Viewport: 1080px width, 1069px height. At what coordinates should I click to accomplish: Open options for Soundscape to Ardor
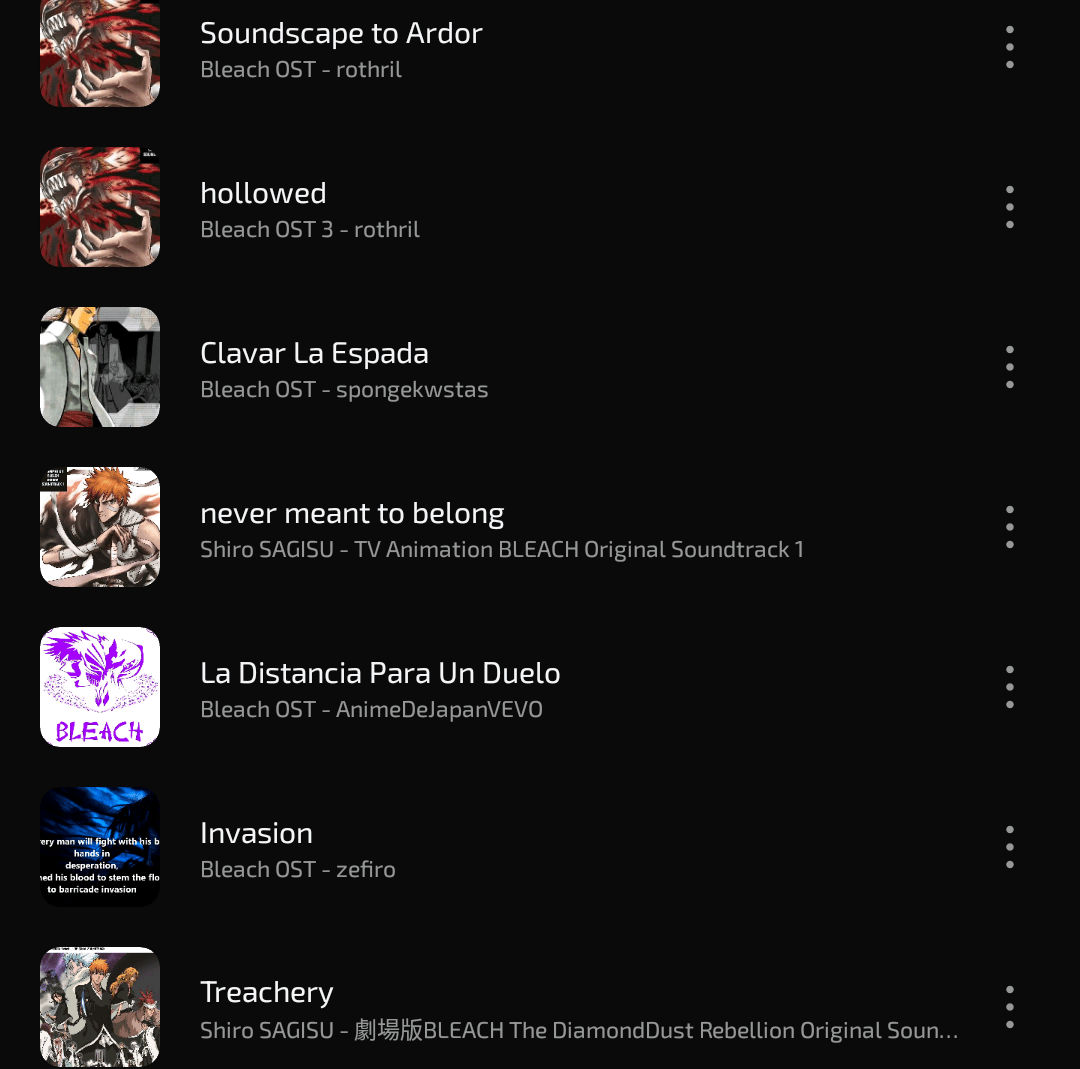coord(1010,47)
